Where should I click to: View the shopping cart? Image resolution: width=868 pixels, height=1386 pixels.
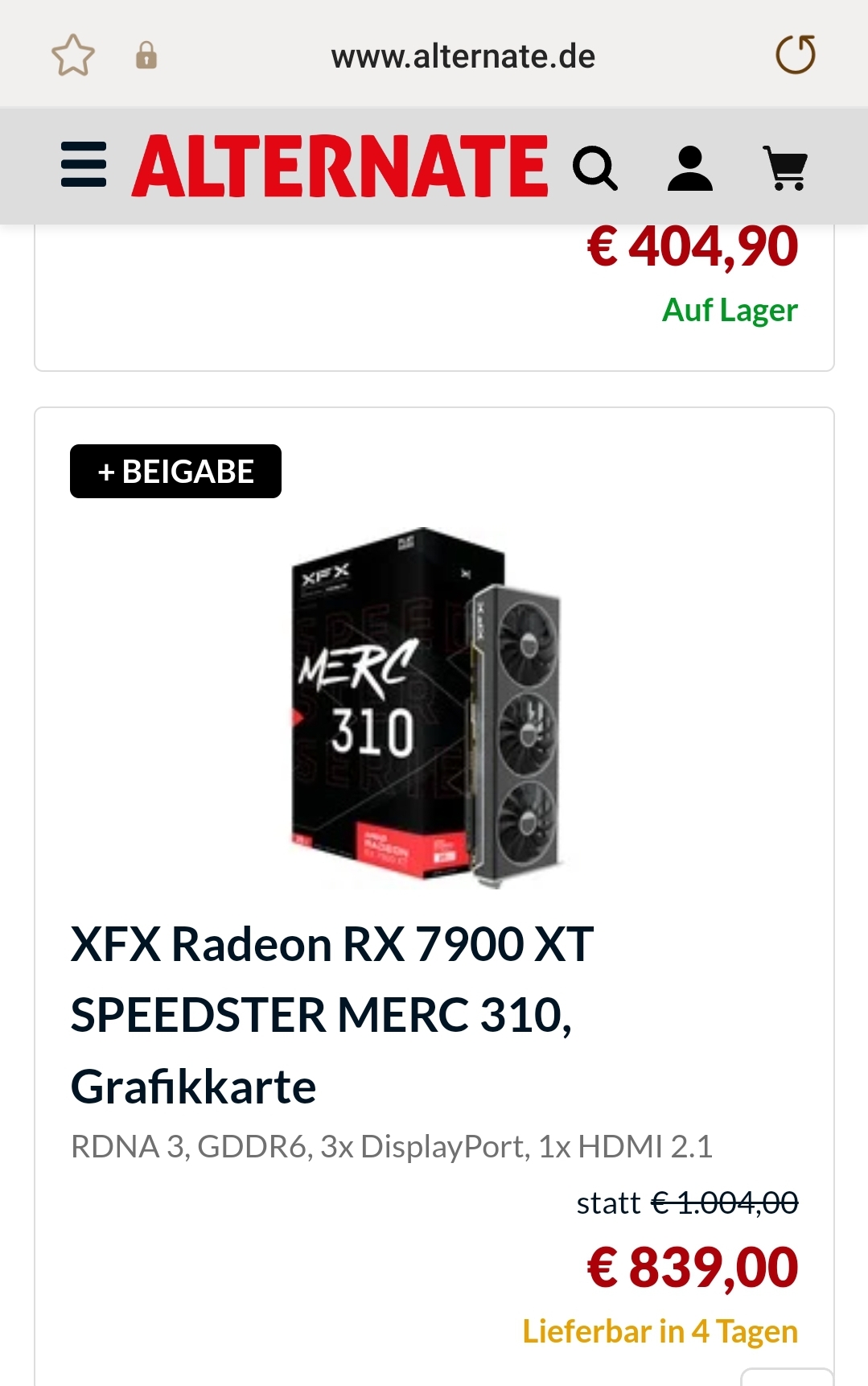coord(785,168)
